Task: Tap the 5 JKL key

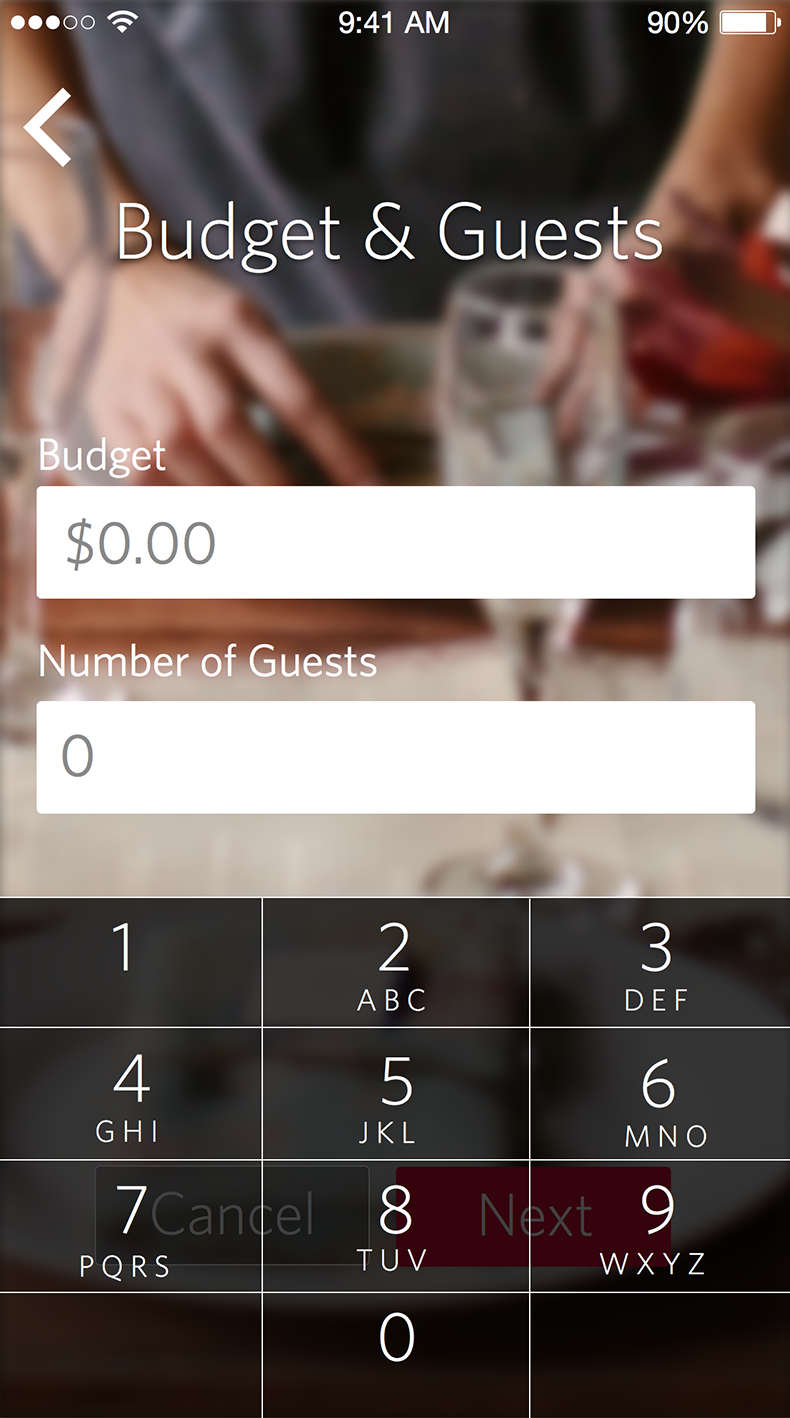Action: [396, 1094]
